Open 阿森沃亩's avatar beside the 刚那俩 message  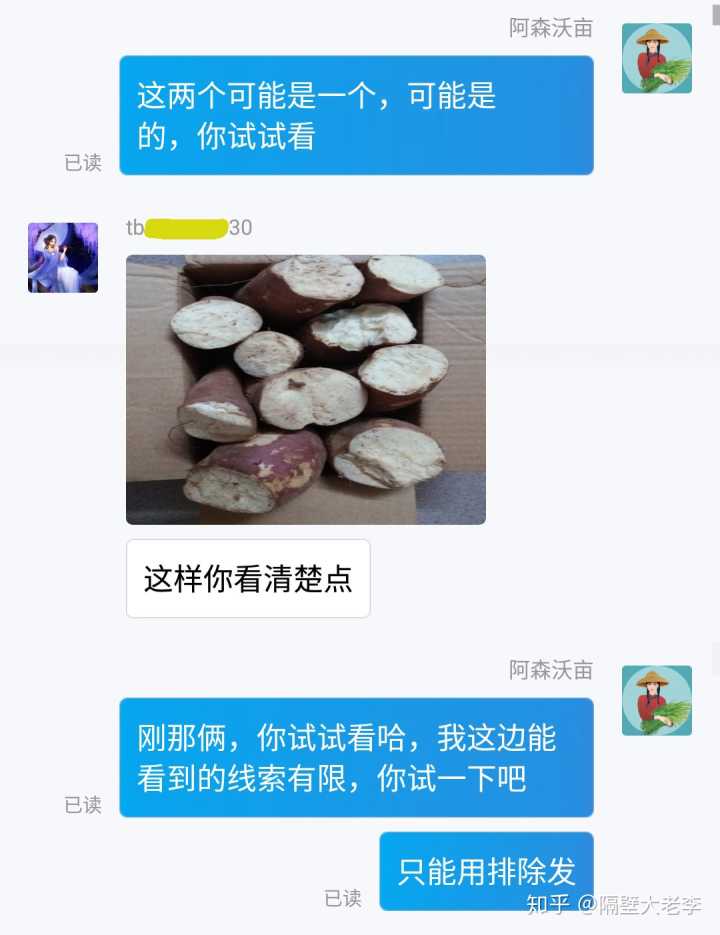[x=656, y=701]
